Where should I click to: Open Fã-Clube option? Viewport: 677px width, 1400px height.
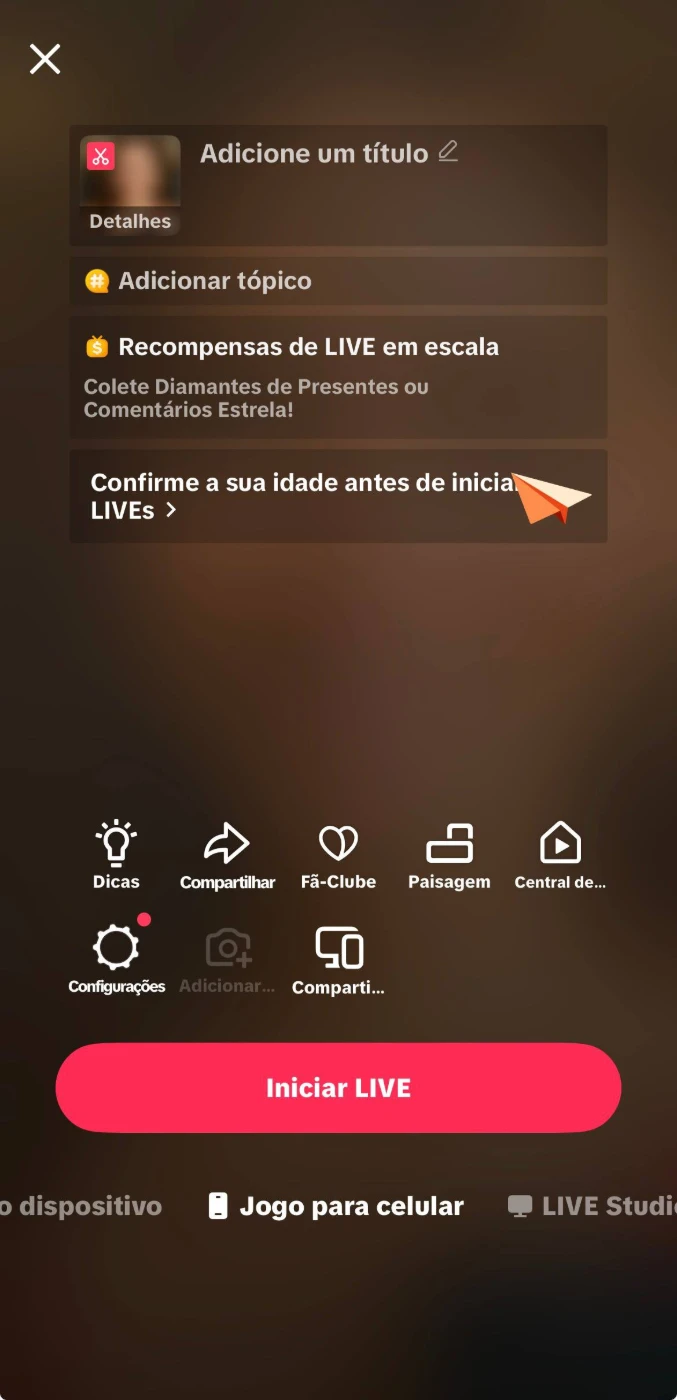(x=338, y=855)
